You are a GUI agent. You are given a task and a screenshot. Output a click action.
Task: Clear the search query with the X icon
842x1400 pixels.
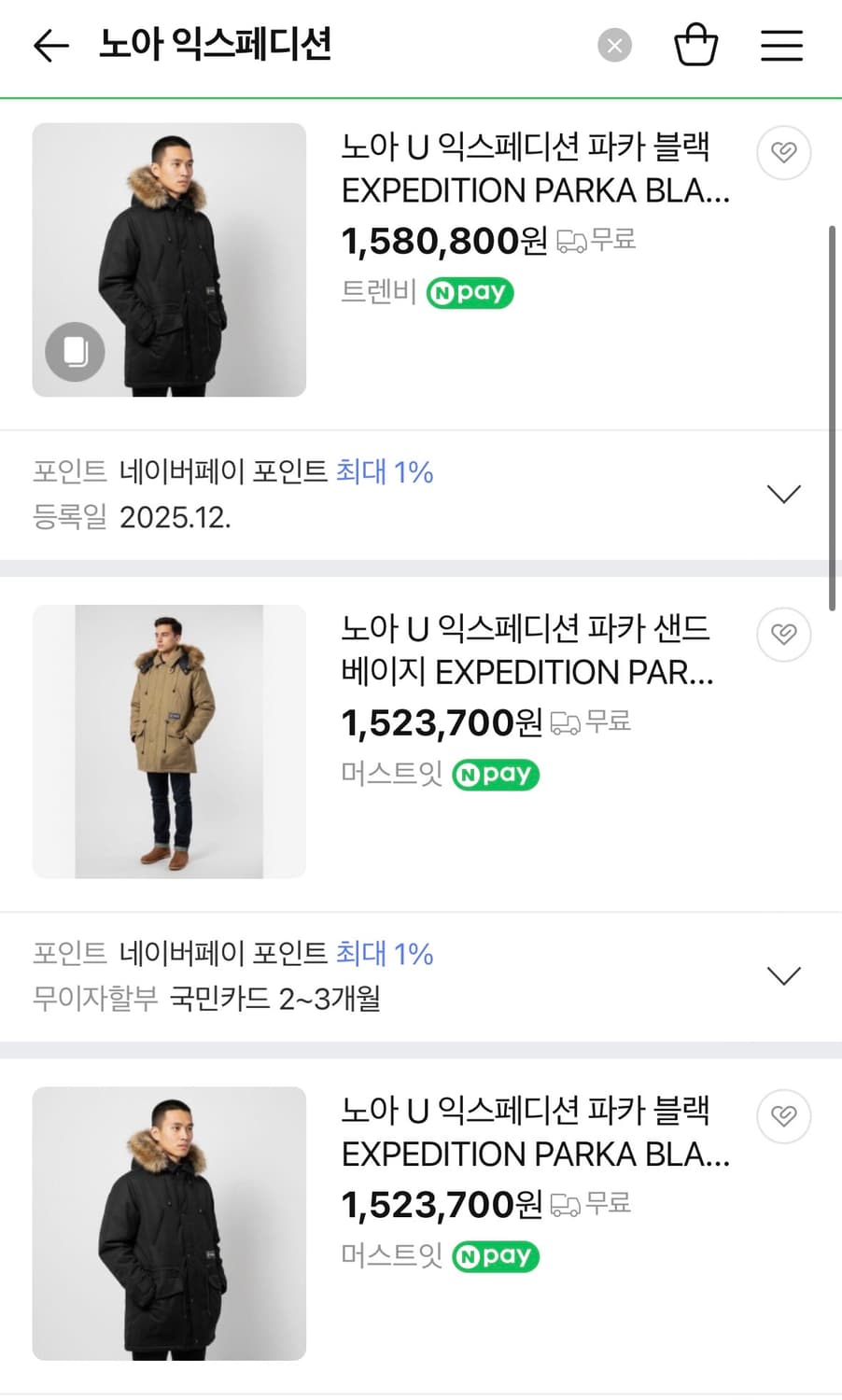[614, 46]
